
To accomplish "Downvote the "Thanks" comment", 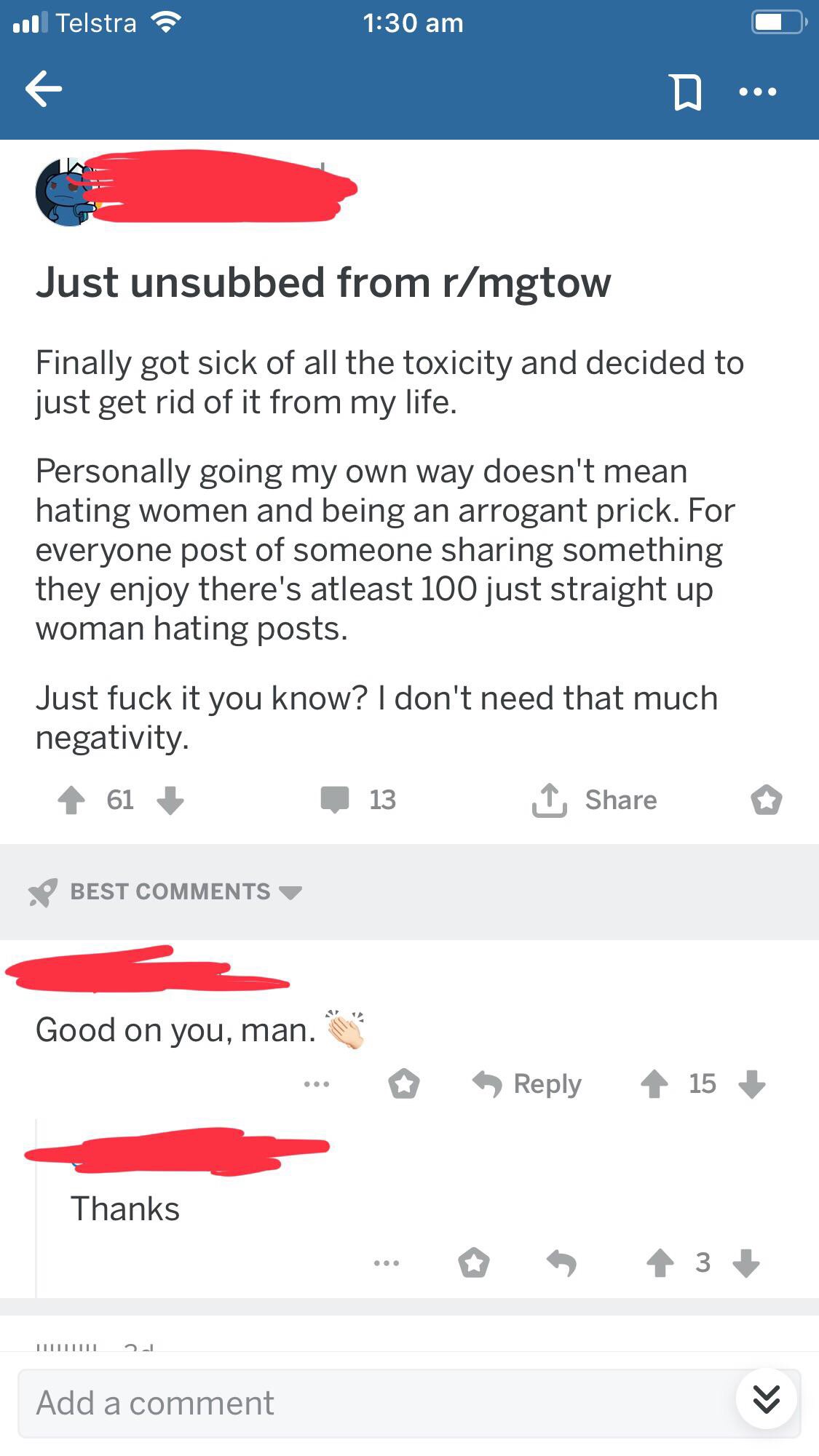I will coord(746,1262).
